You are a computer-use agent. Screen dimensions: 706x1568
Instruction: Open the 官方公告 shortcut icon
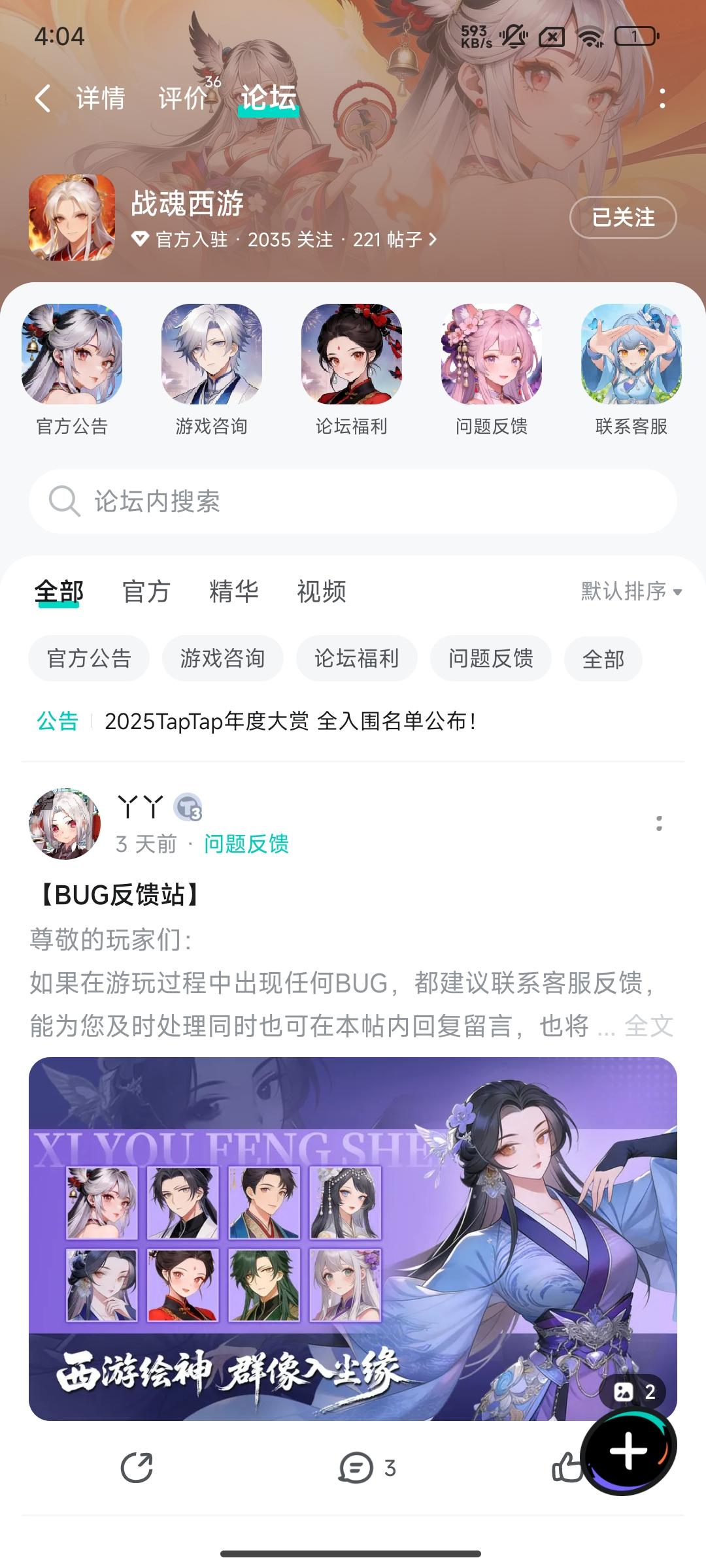[x=72, y=355]
